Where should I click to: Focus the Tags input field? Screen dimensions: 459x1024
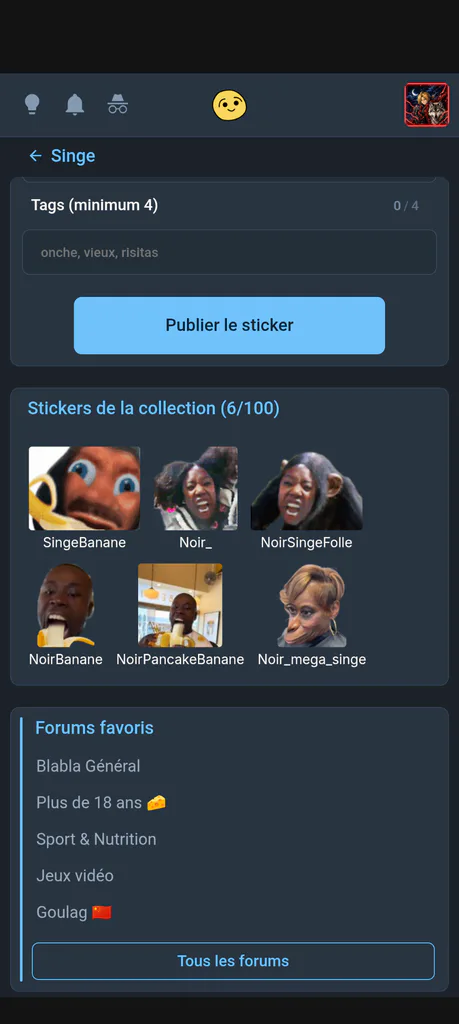click(229, 252)
